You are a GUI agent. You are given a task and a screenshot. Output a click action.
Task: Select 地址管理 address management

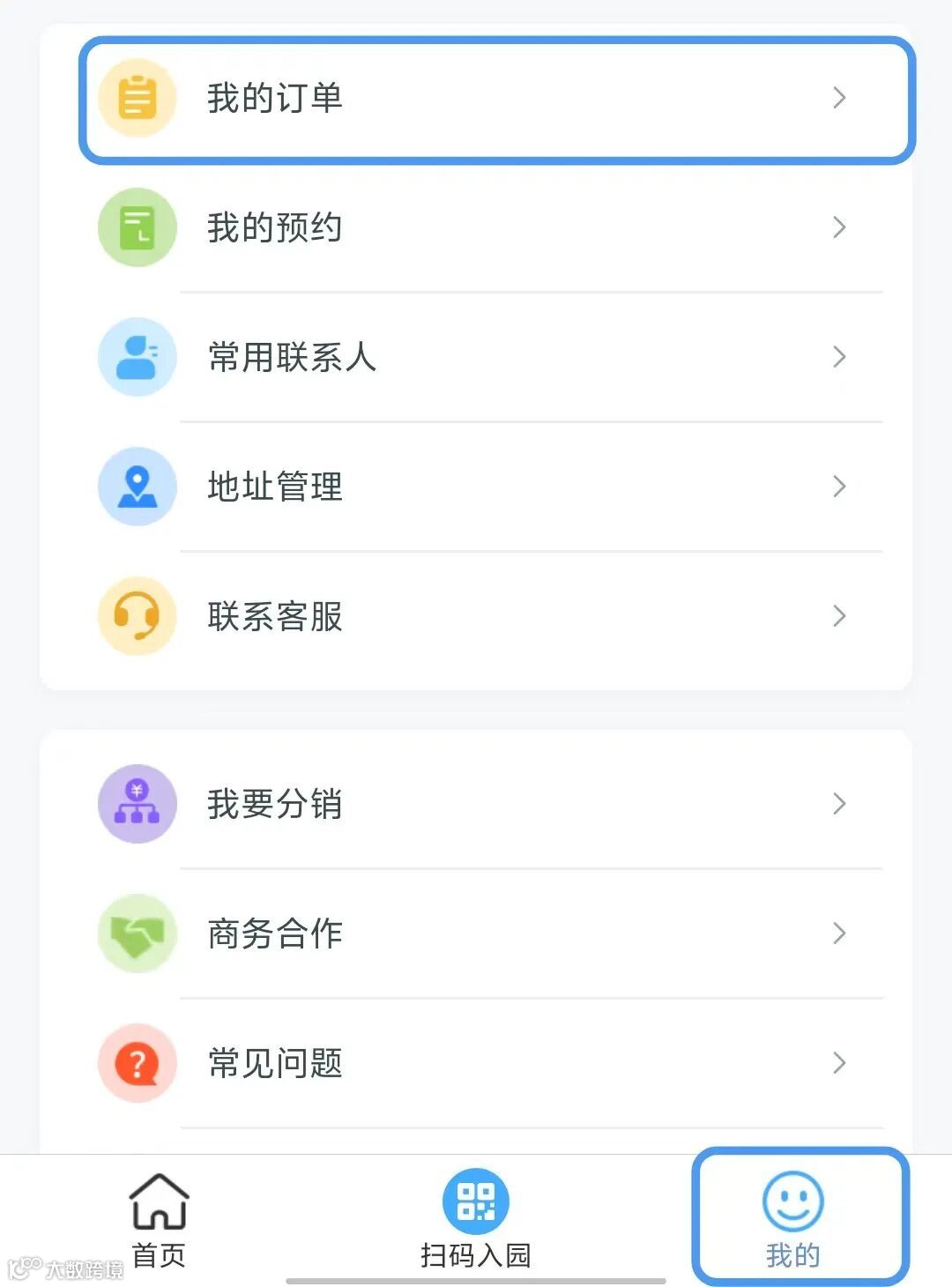pyautogui.click(x=495, y=487)
